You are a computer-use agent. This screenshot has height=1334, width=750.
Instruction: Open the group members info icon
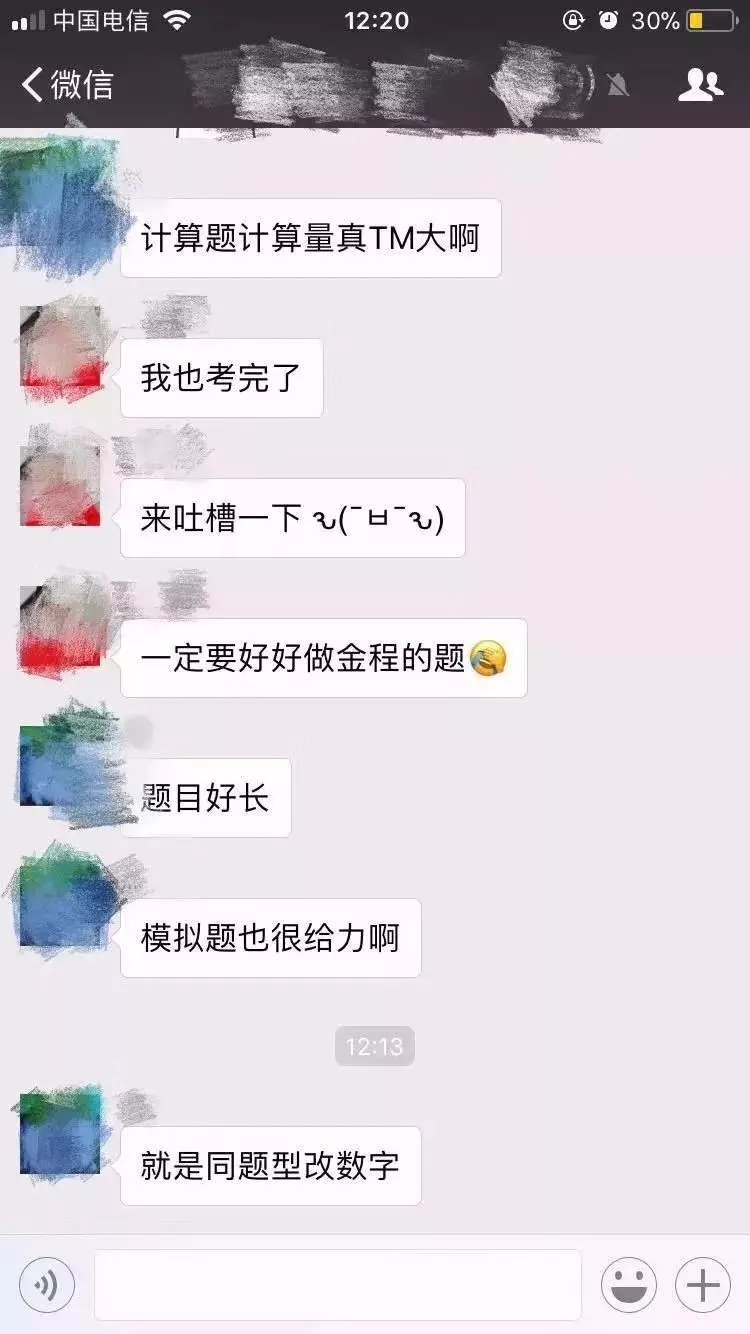point(700,85)
